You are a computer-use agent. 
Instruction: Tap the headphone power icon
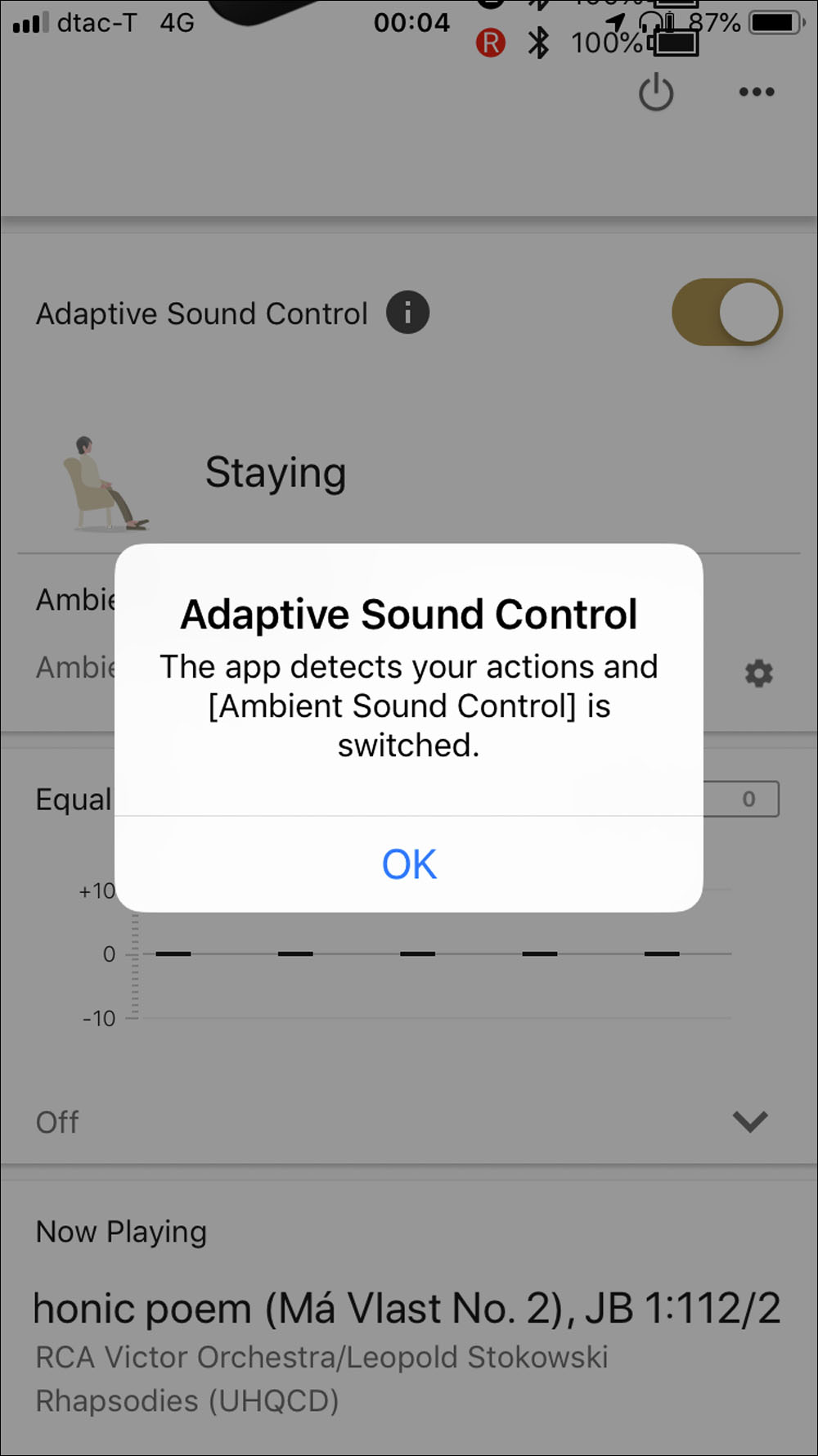point(656,93)
